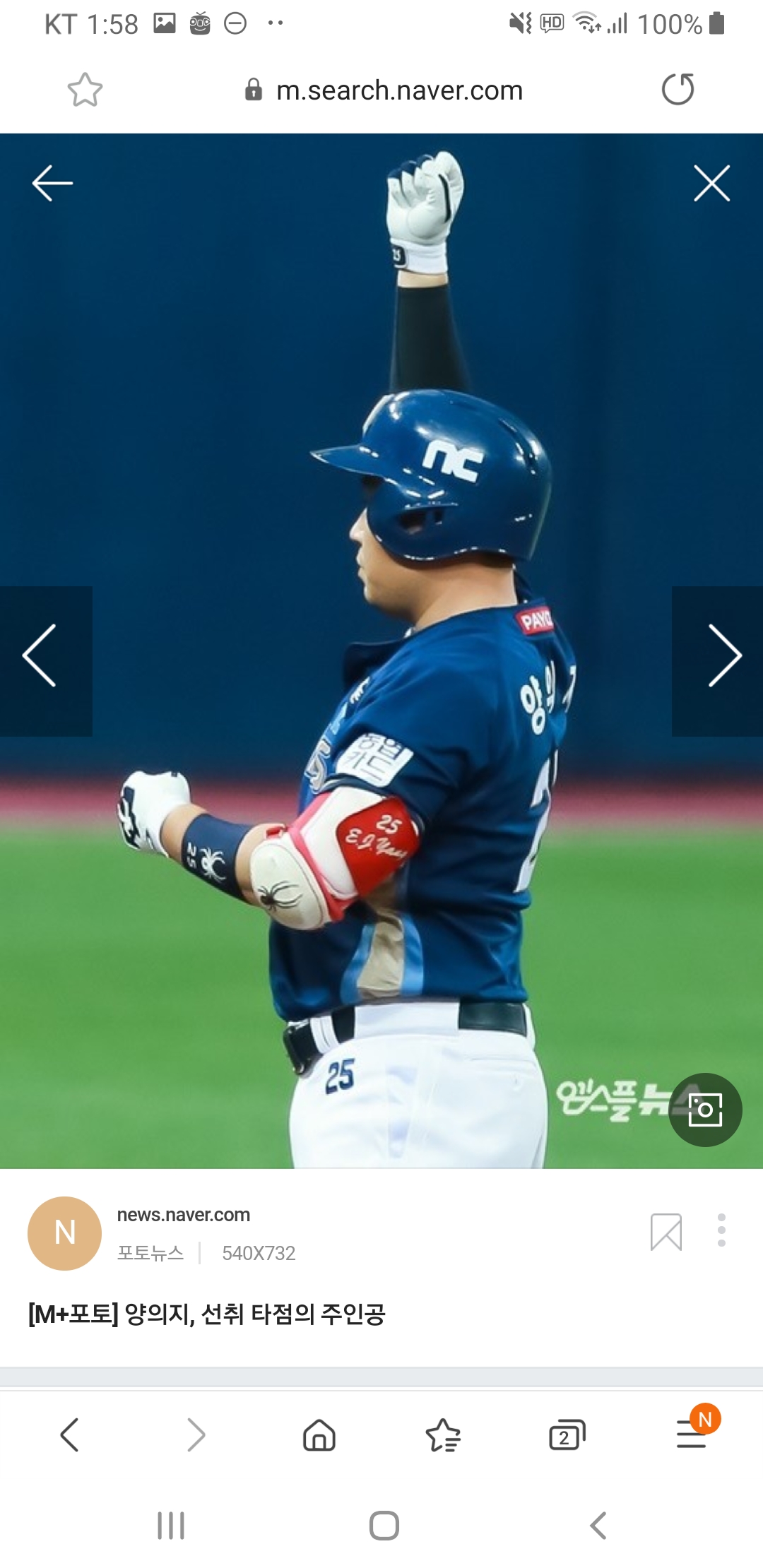This screenshot has height=1568, width=763.
Task: View the two open tabs
Action: [x=567, y=1435]
